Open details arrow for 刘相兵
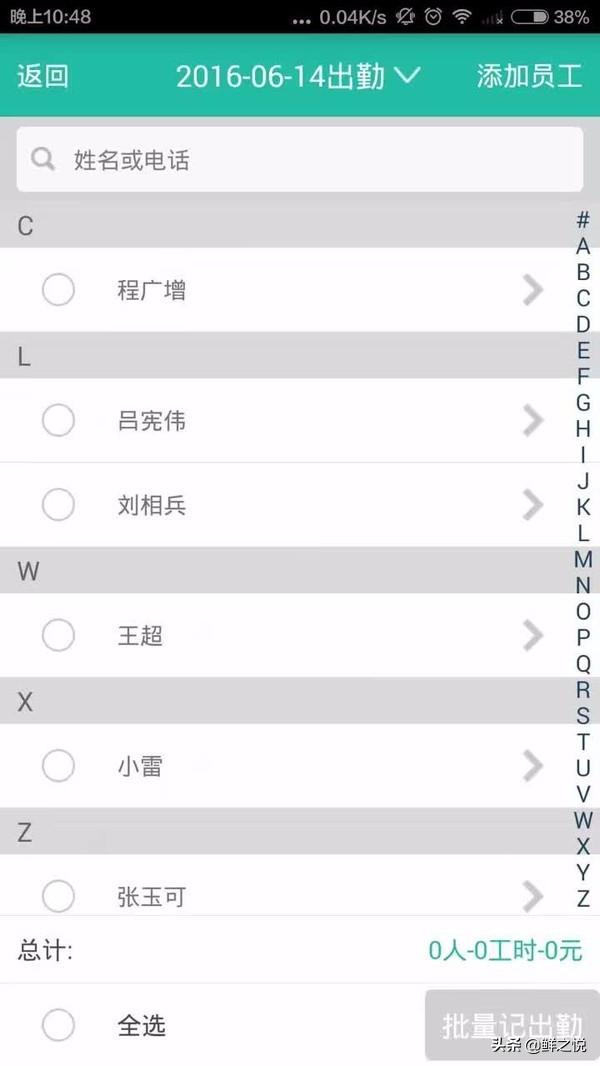This screenshot has height=1066, width=600. pos(533,505)
